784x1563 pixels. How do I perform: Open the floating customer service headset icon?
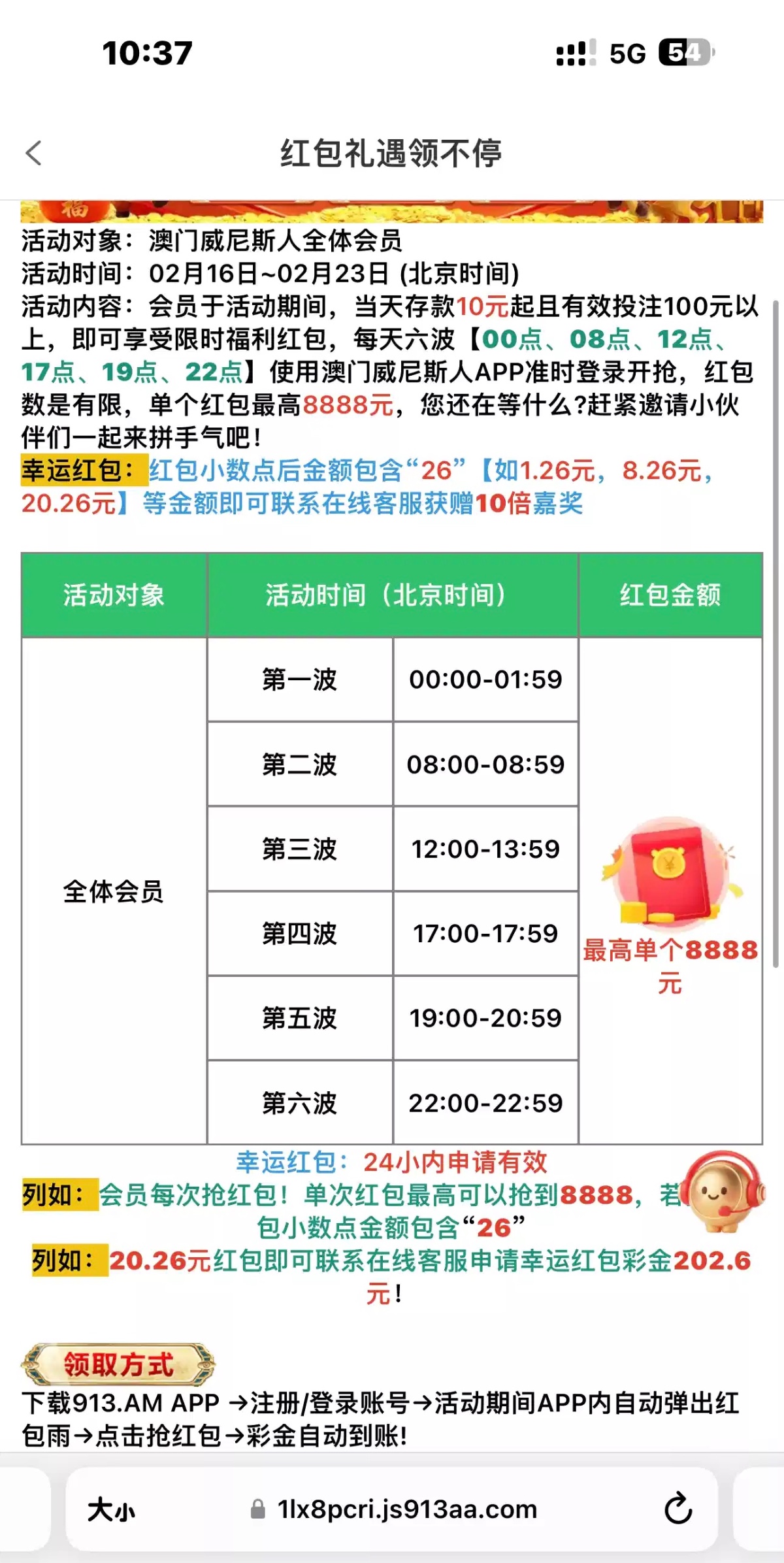(722, 1191)
